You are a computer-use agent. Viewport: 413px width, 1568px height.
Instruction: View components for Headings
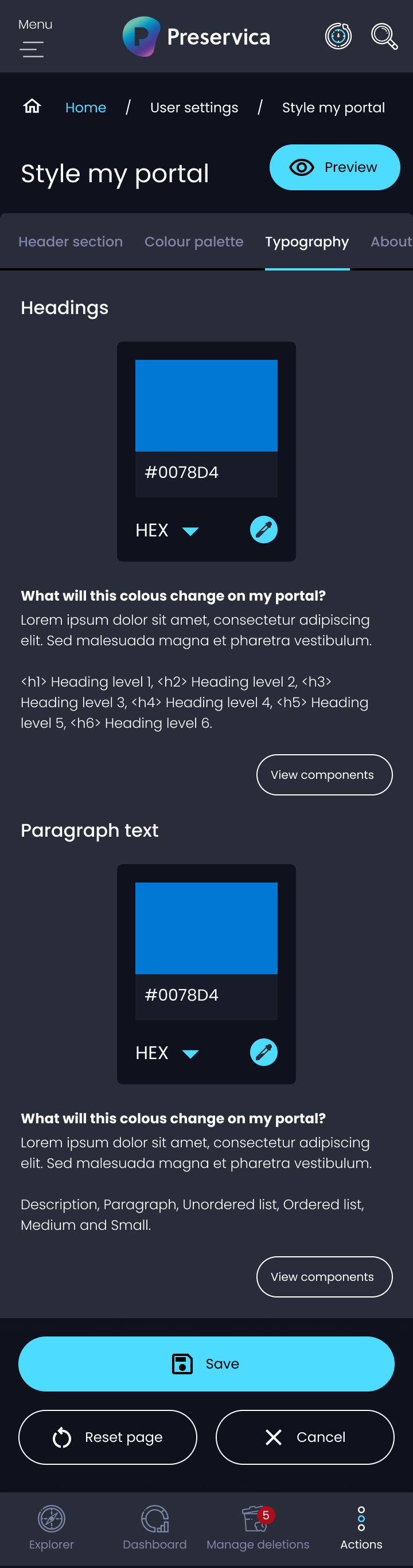click(324, 775)
